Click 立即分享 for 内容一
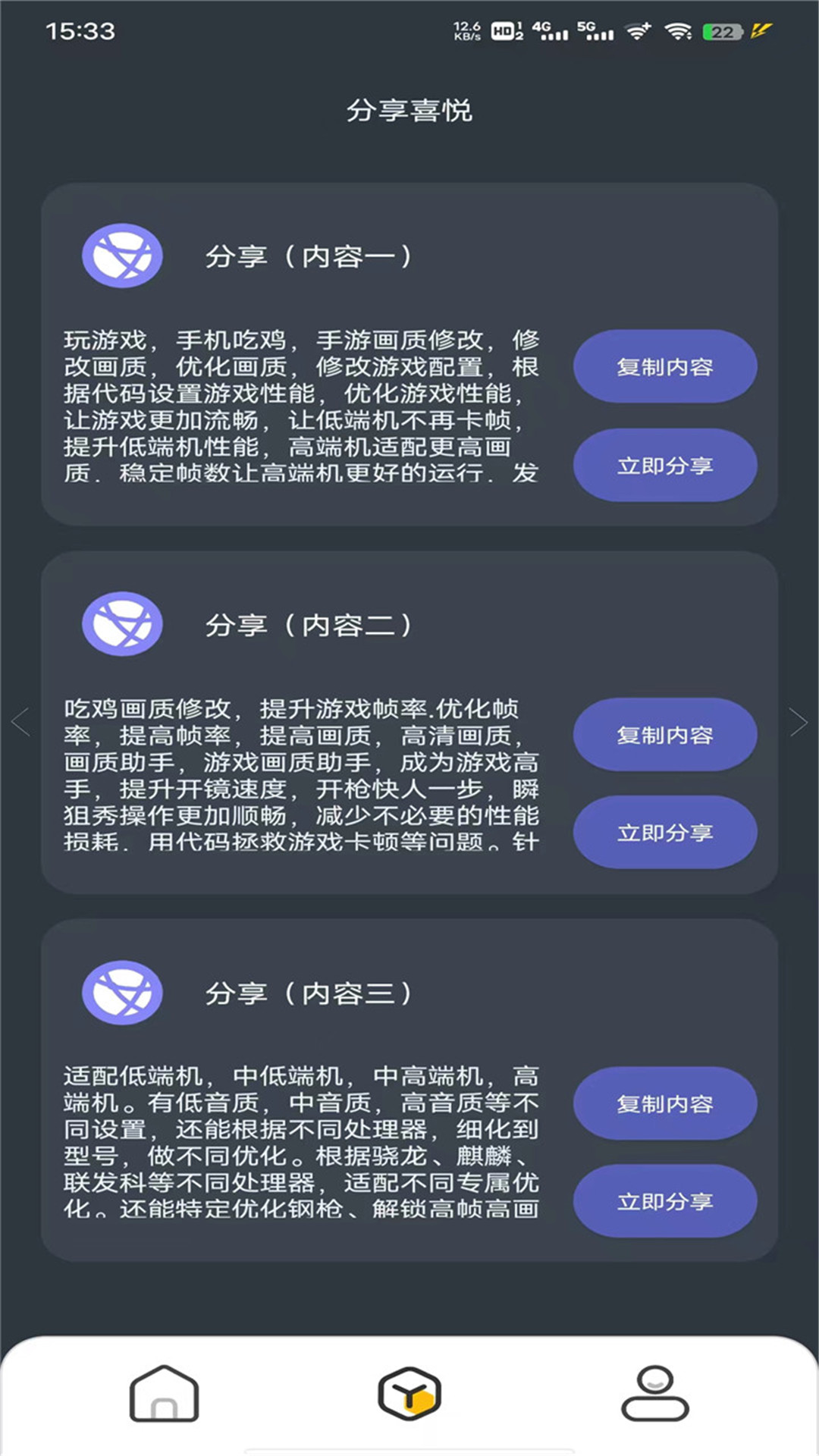 tap(665, 466)
